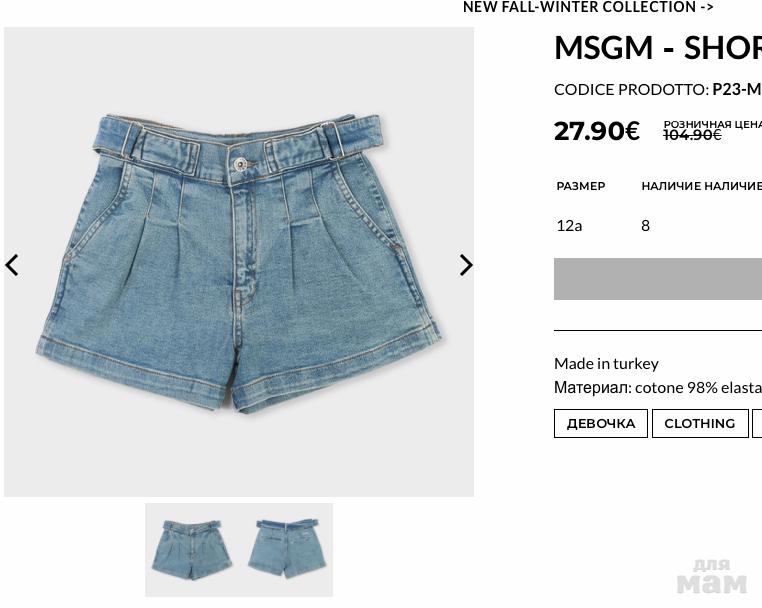The image size is (762, 608).
Task: Open the CLOTHING category tag
Action: click(x=700, y=423)
